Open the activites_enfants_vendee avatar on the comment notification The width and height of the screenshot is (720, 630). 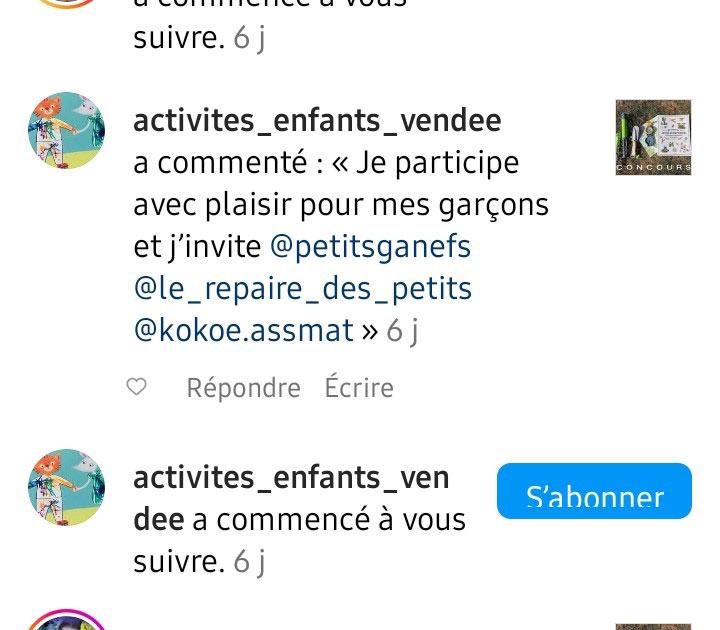pos(66,132)
